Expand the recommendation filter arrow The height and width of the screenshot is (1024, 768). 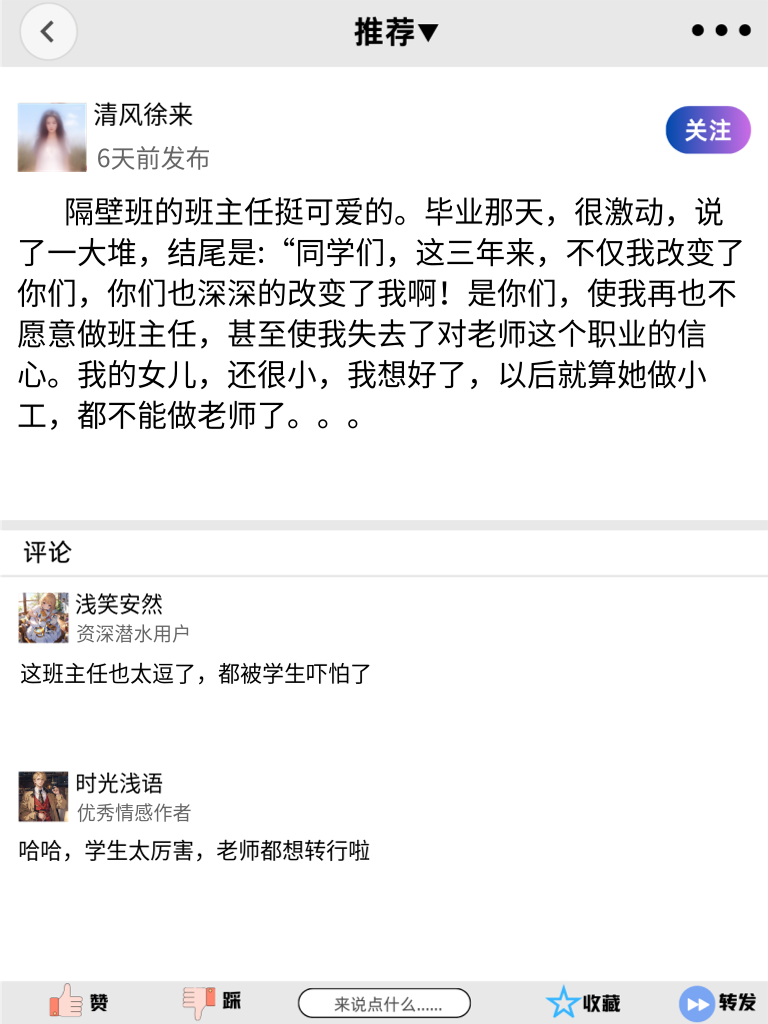[428, 31]
